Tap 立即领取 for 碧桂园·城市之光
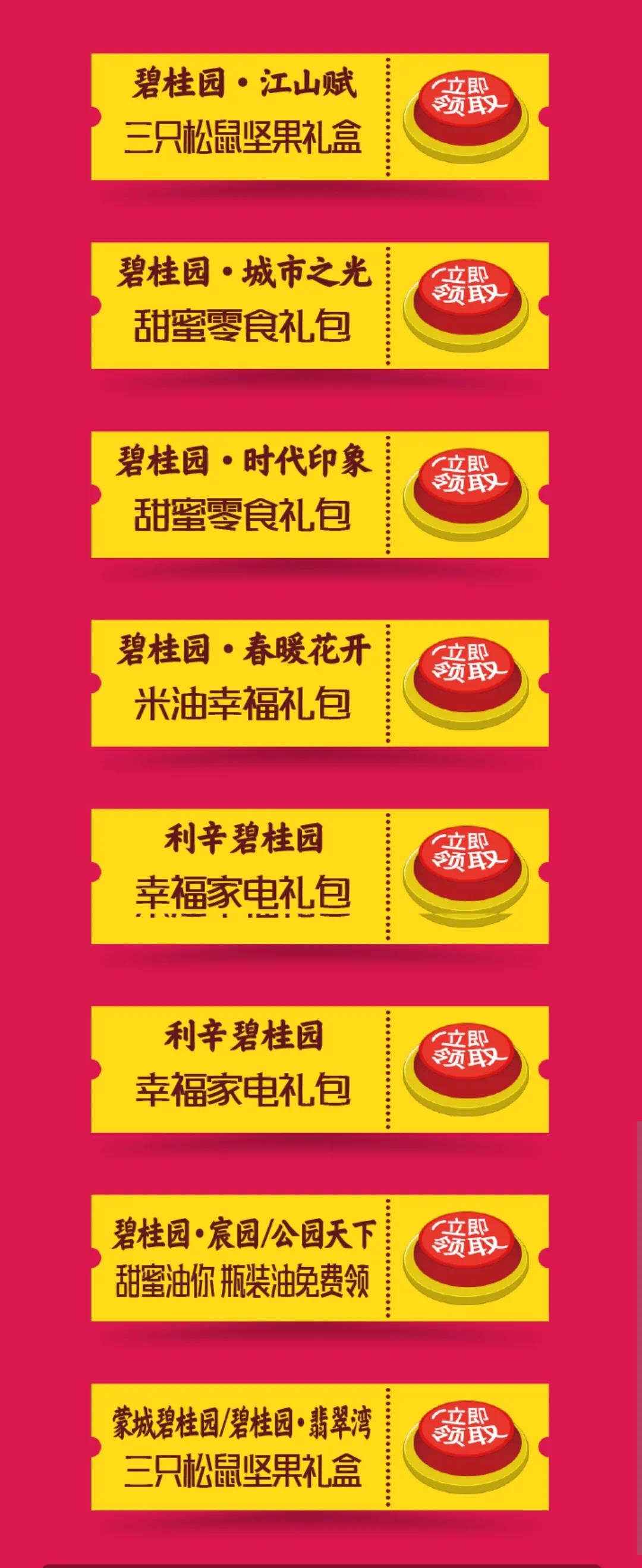This screenshot has height=1568, width=642. pyautogui.click(x=467, y=300)
